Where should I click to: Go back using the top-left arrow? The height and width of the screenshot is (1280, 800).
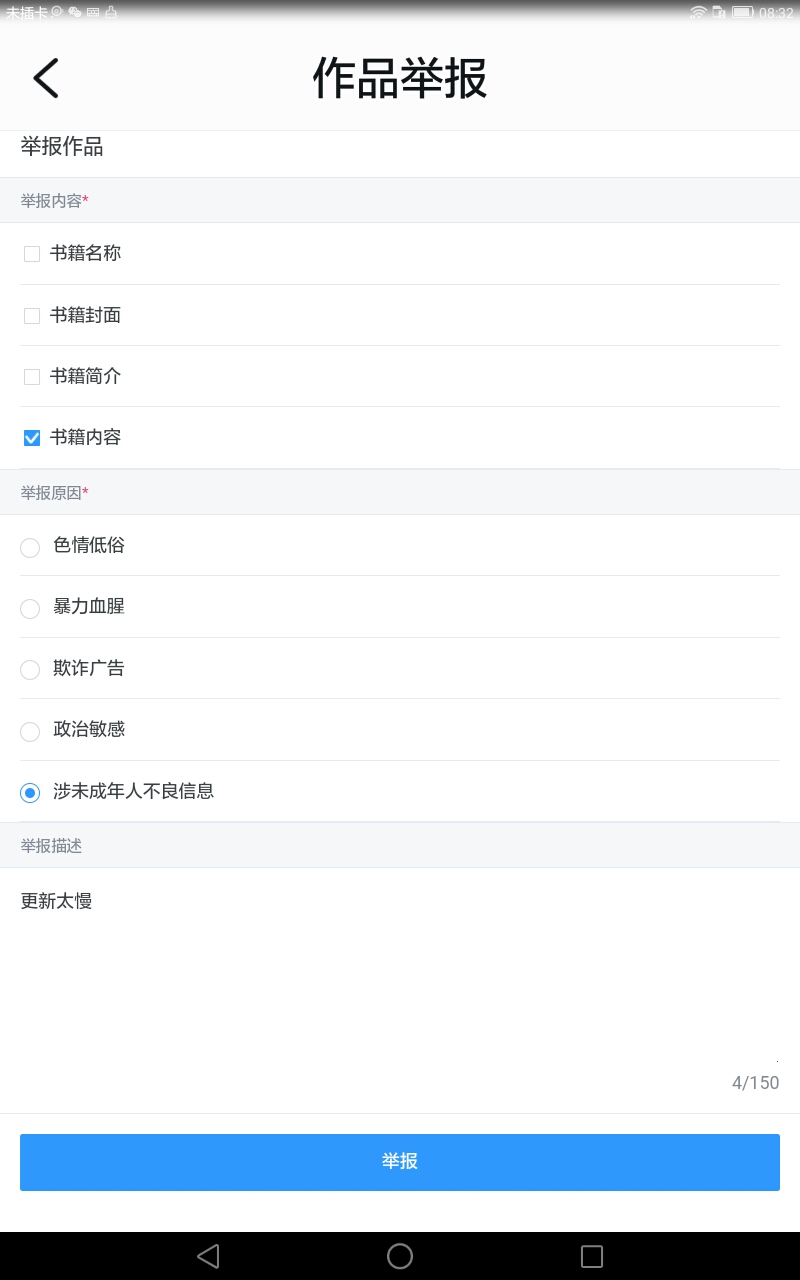(46, 78)
